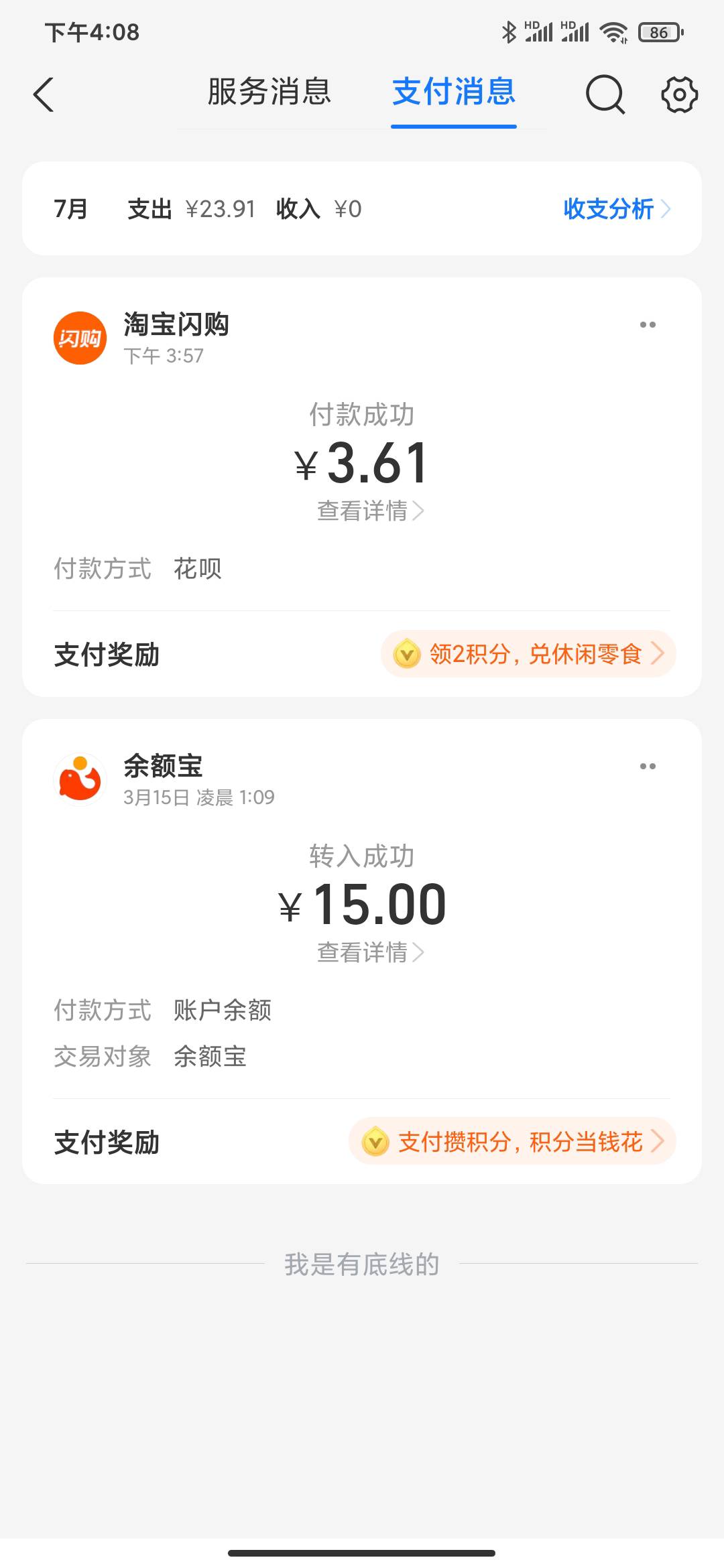Select the 支付消息 tab
724x1568 pixels.
(x=454, y=92)
